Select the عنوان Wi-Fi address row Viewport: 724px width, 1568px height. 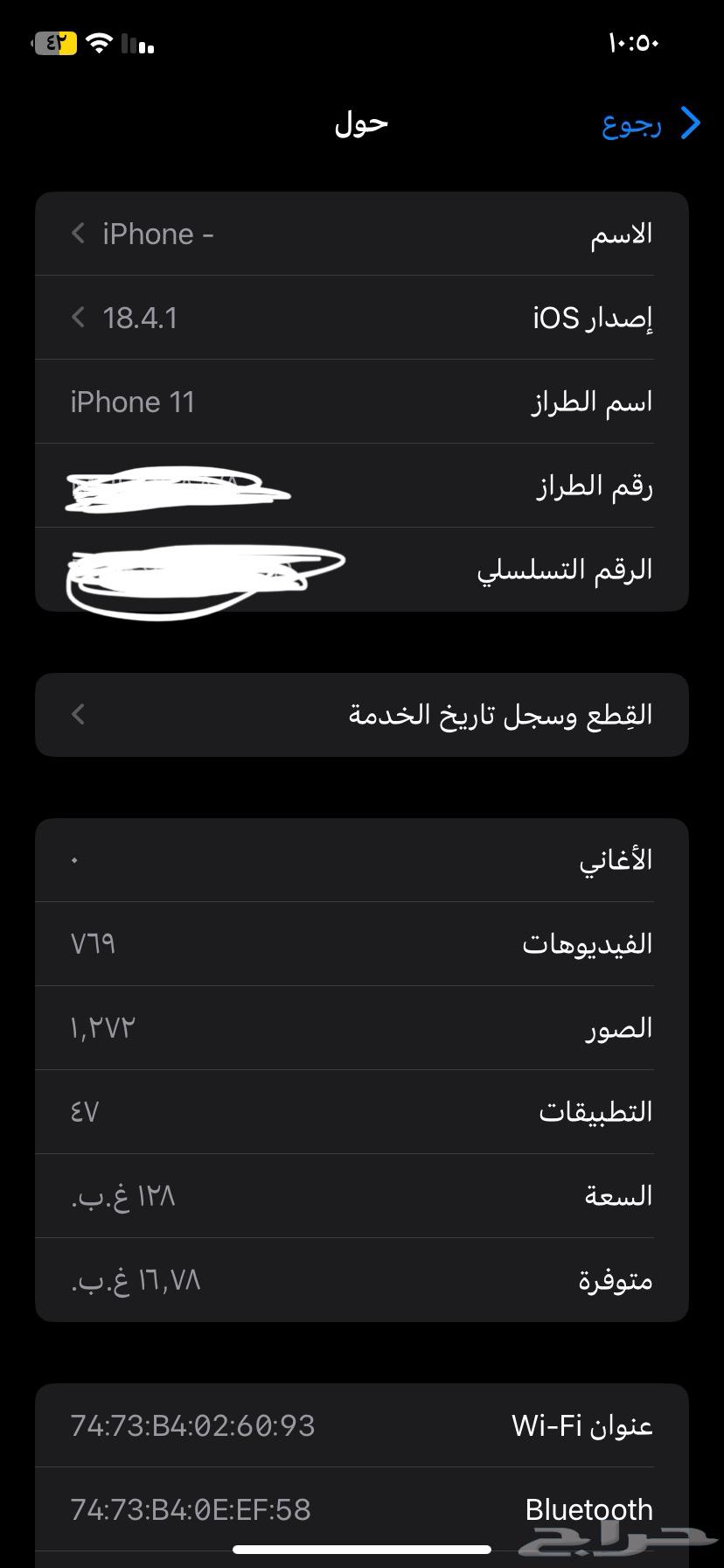362,1425
